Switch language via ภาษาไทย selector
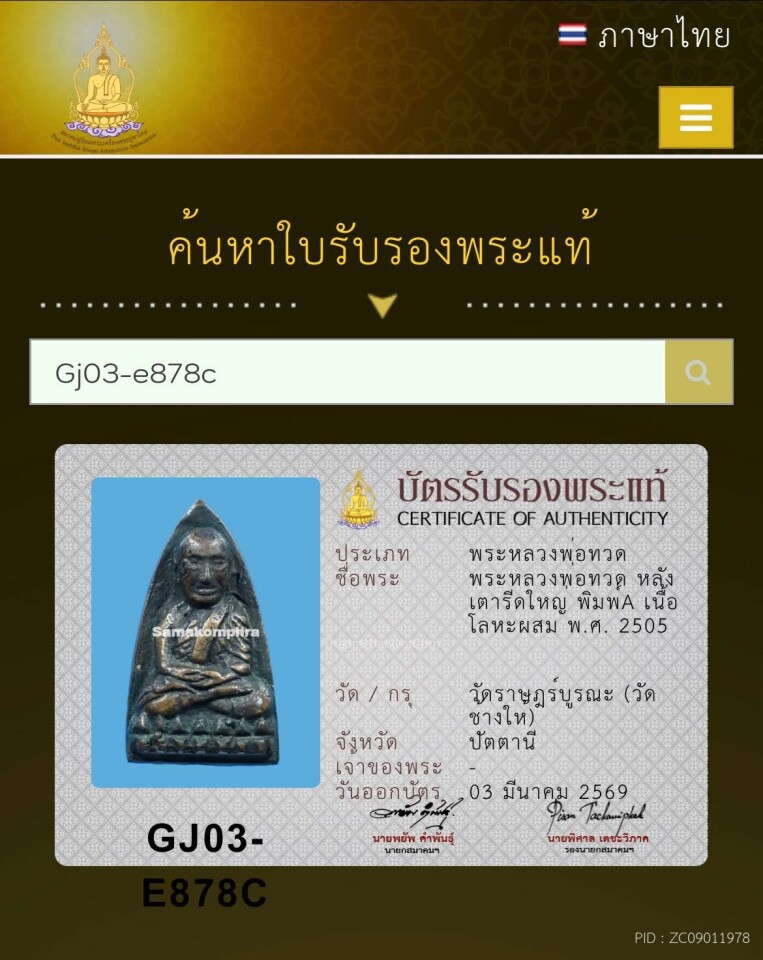The width and height of the screenshot is (763, 960). [x=645, y=37]
